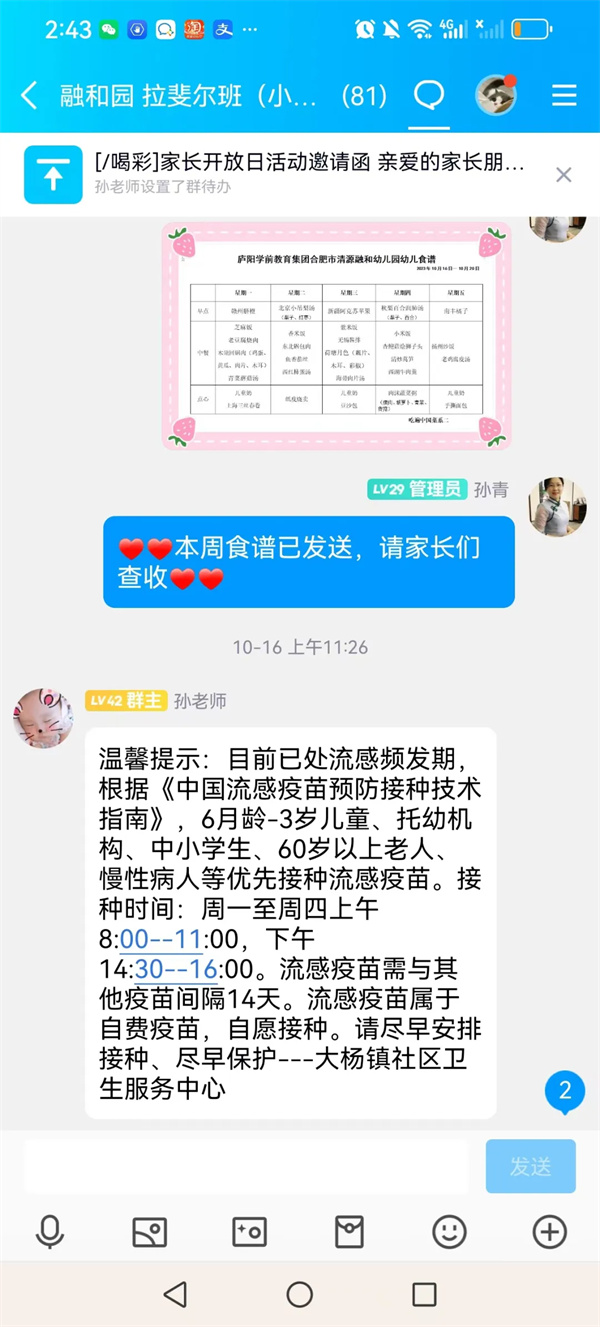Tap the 8:00--11:00 time link
This screenshot has height=1327, width=600.
tap(161, 940)
